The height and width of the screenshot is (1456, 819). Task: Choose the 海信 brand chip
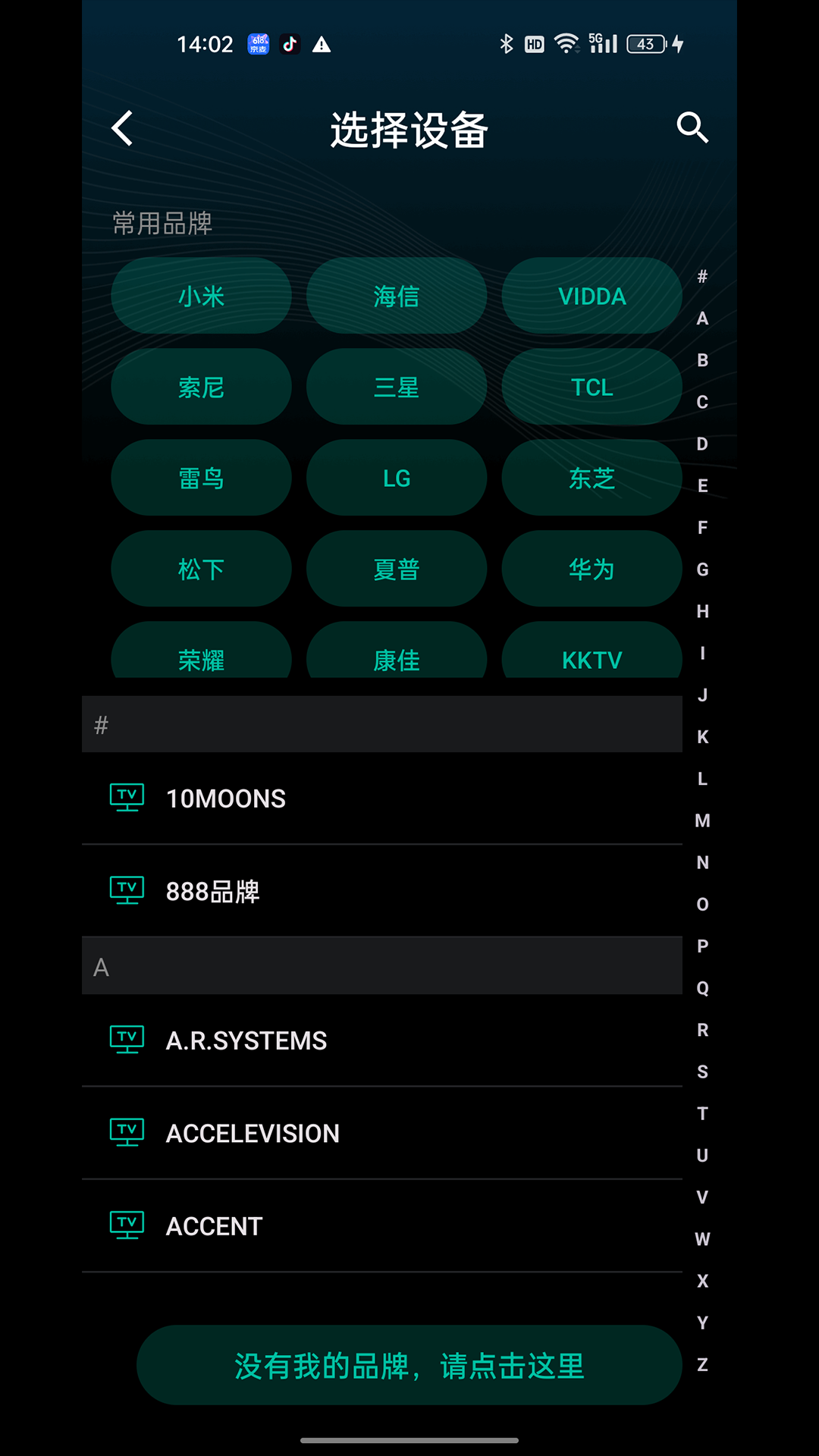click(x=396, y=296)
